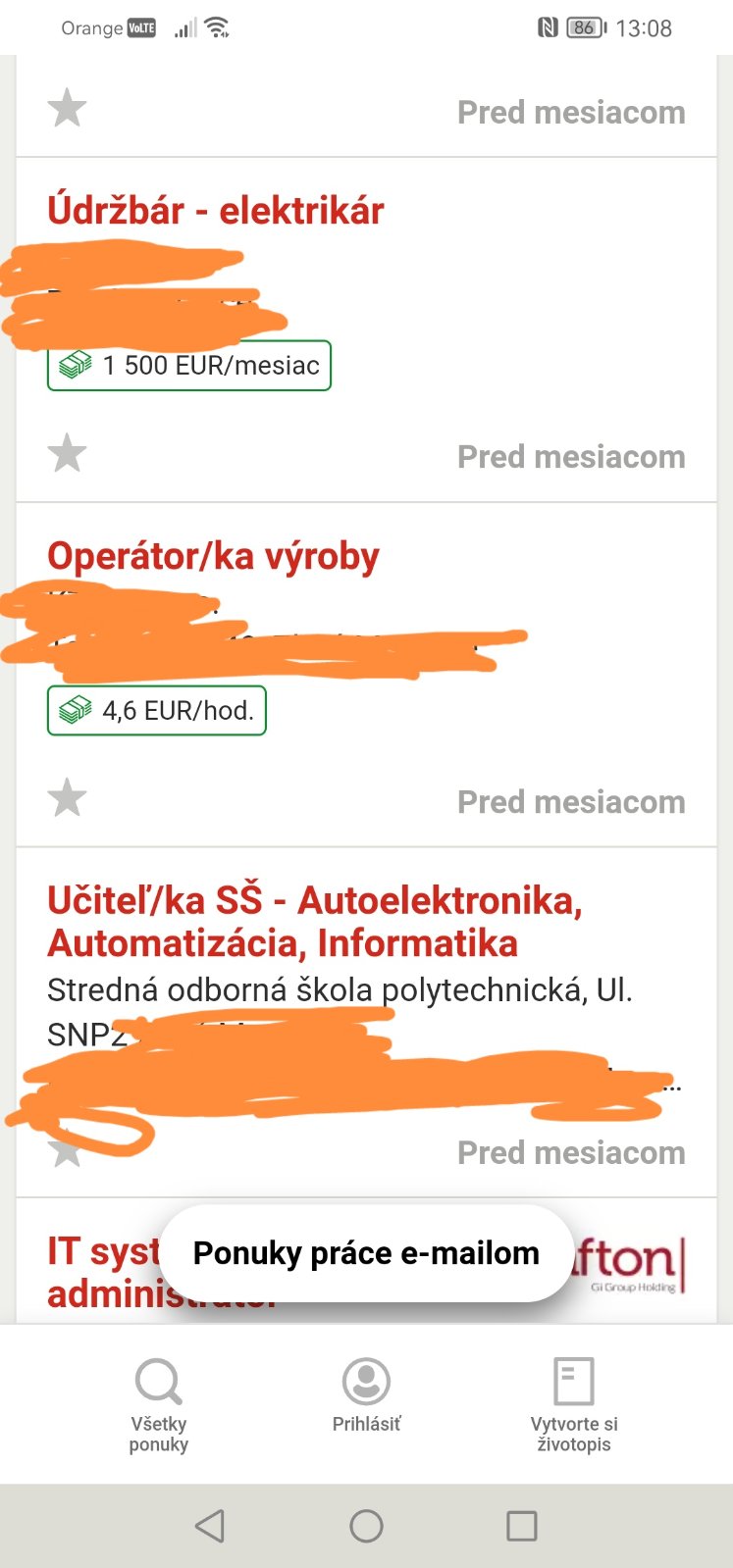Viewport: 733px width, 1568px height.
Task: Select the Vytvorte si životopis tab
Action: click(574, 1404)
